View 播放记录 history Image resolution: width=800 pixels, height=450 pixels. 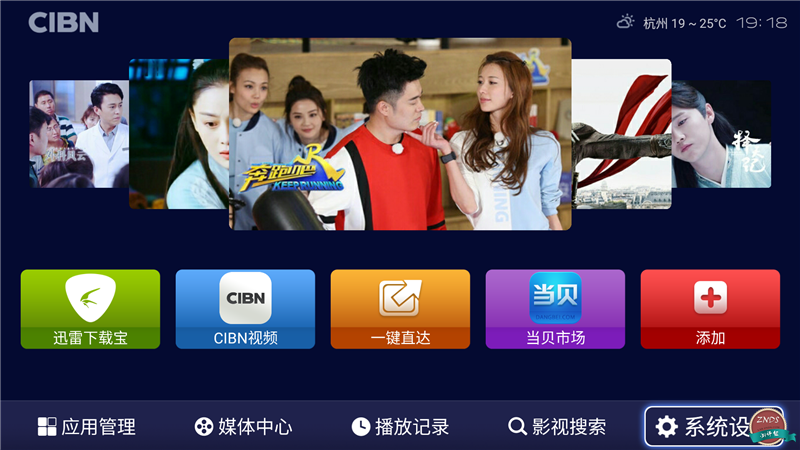click(400, 427)
